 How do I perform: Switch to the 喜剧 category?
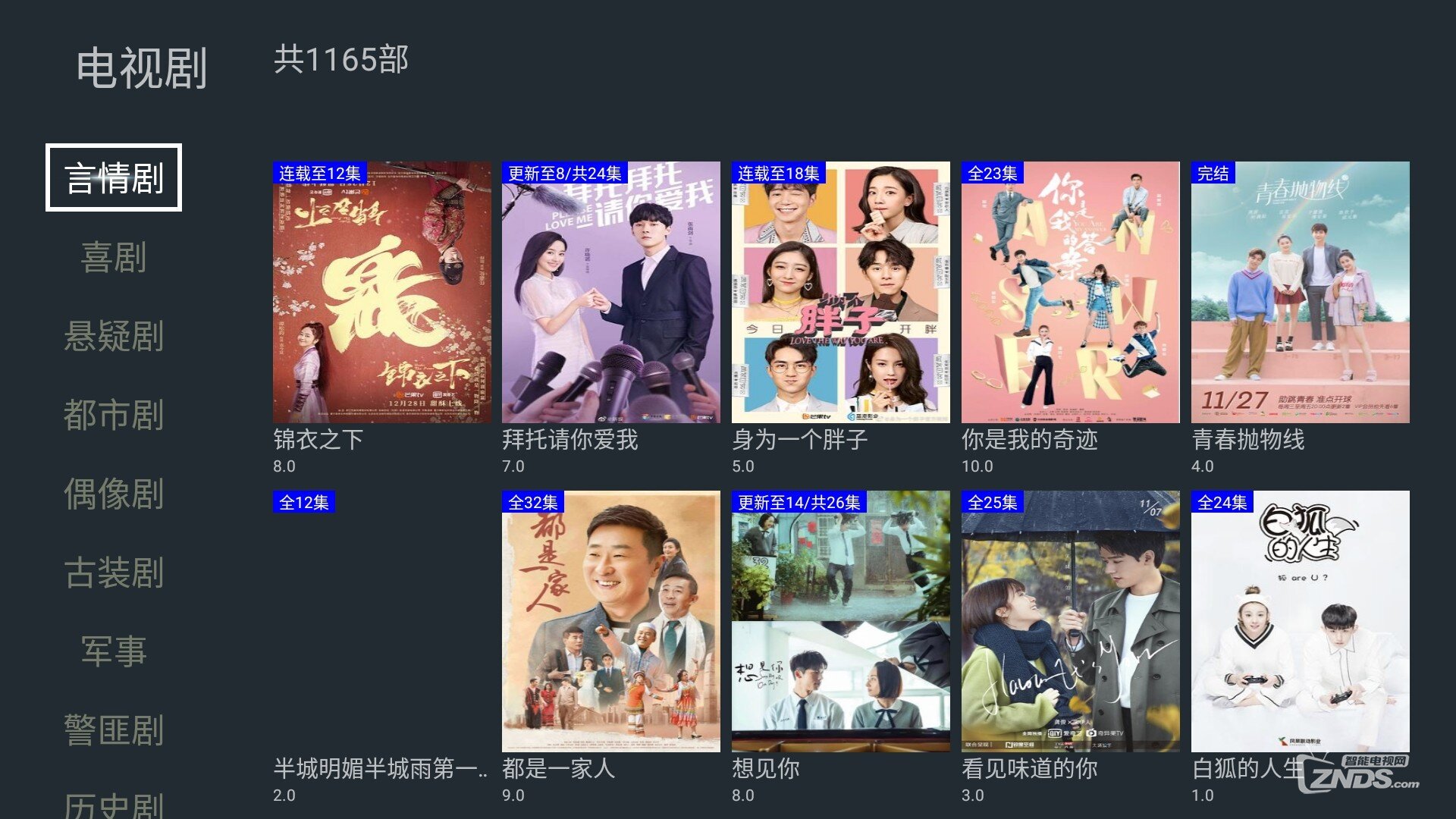coord(114,257)
